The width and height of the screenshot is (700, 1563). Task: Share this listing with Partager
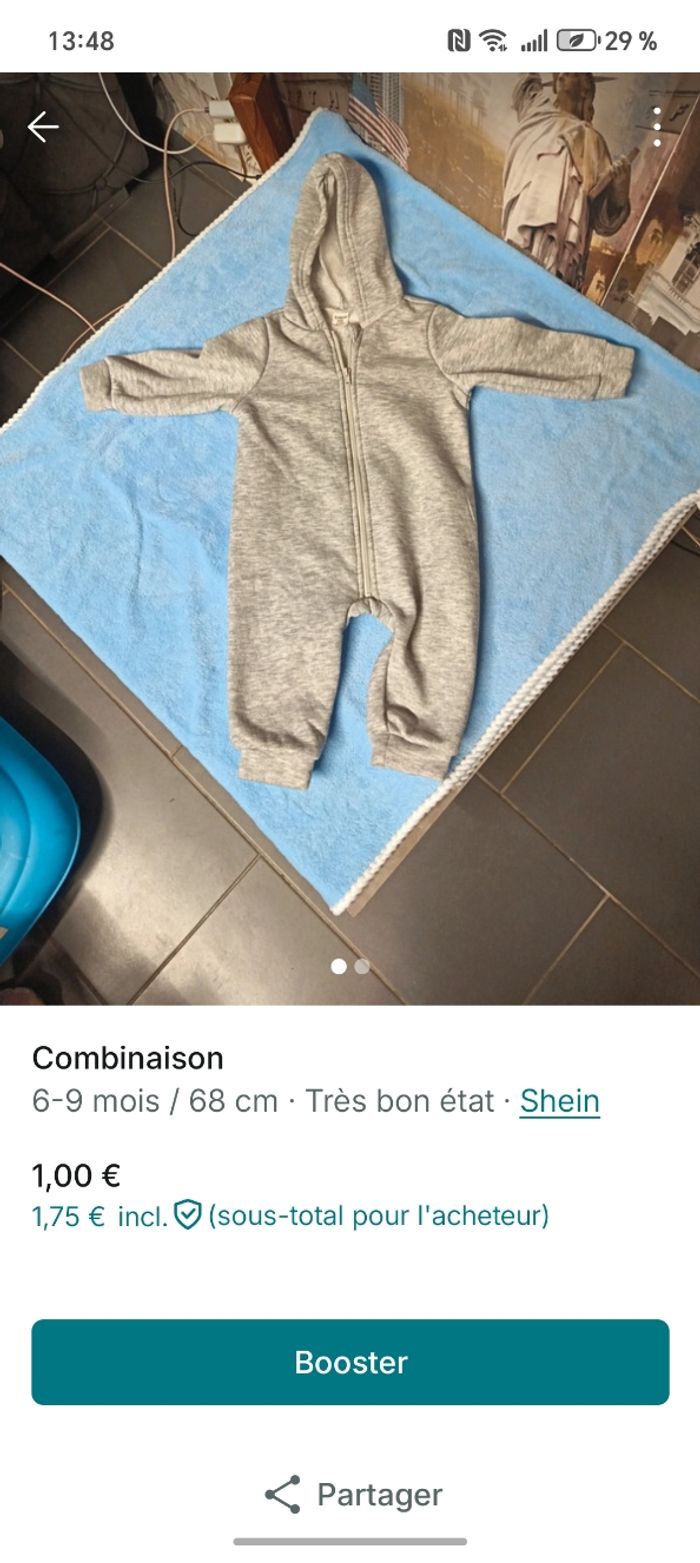tap(353, 1495)
